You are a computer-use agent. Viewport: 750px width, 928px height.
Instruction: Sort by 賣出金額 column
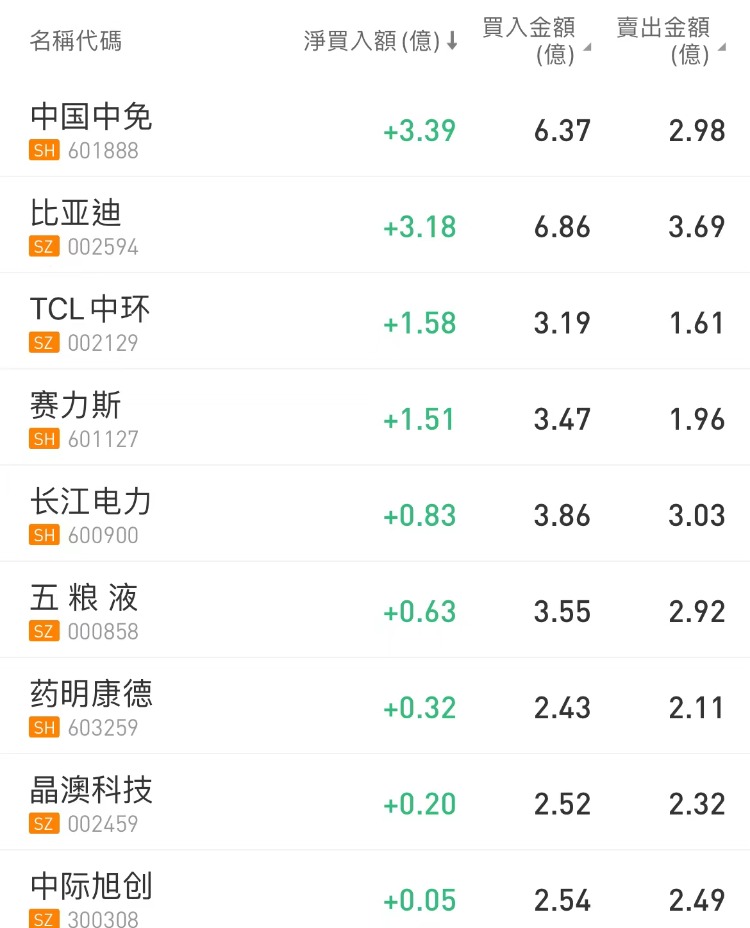[x=669, y=41]
